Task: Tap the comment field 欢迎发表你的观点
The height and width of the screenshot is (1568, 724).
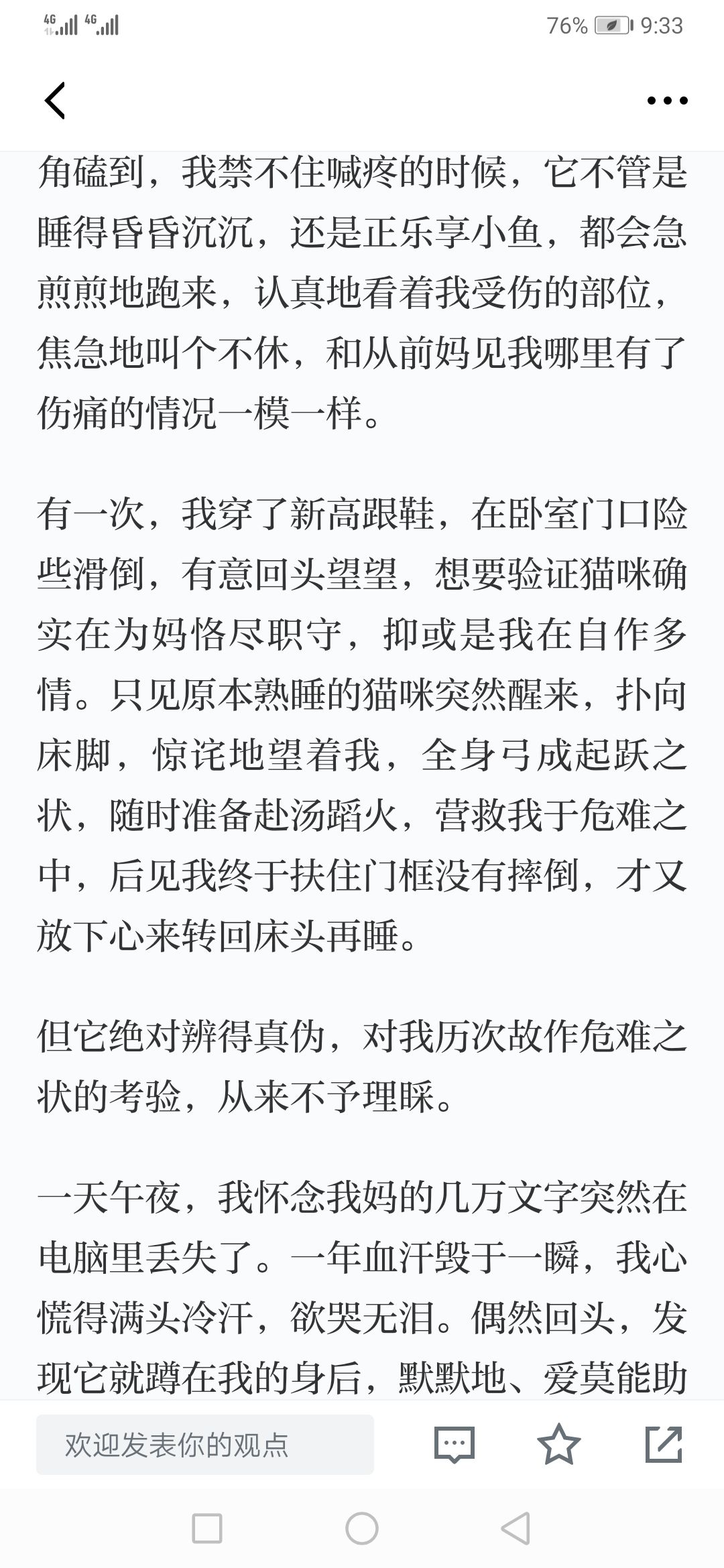Action: coord(205,1445)
